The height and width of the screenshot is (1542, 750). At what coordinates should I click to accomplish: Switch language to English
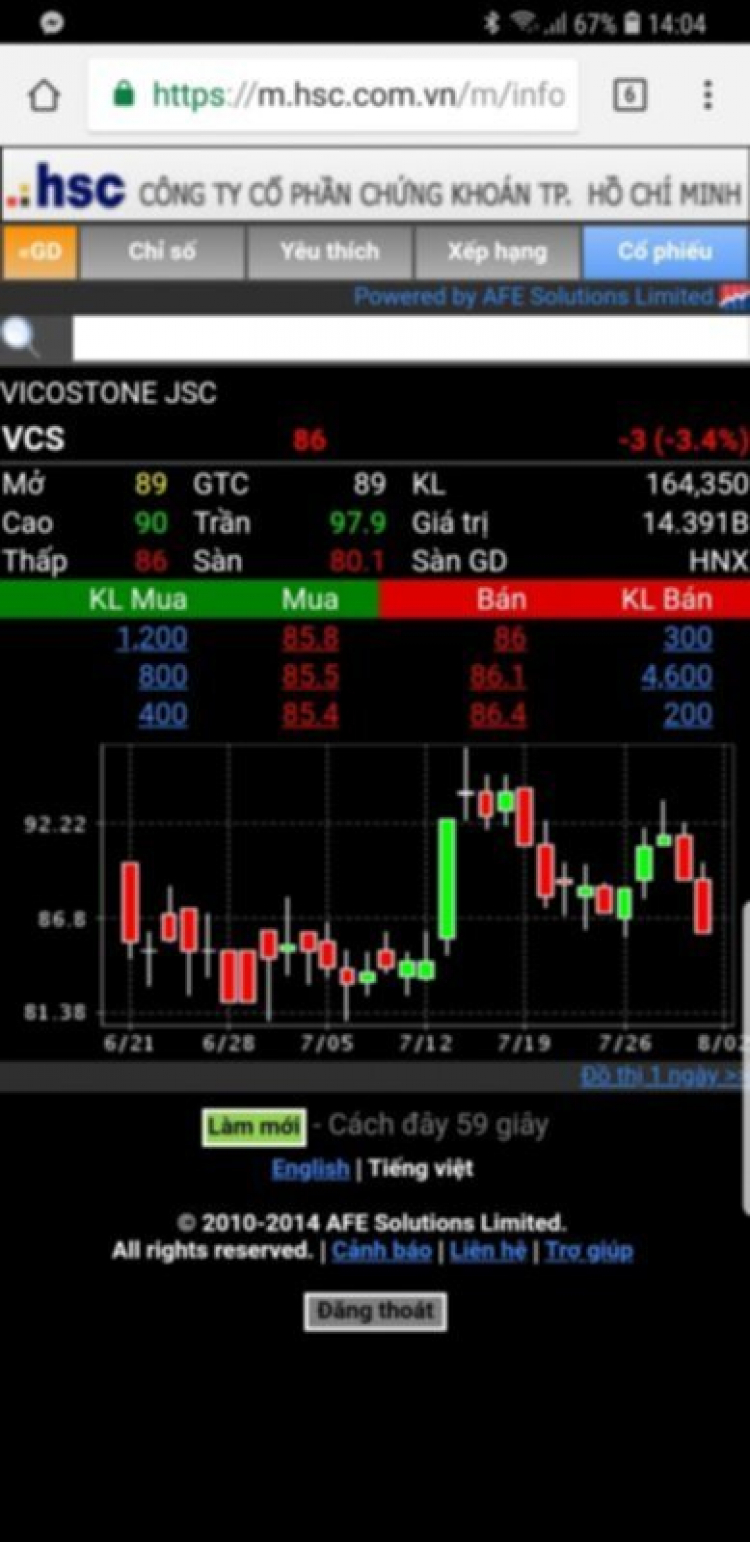[x=310, y=1168]
